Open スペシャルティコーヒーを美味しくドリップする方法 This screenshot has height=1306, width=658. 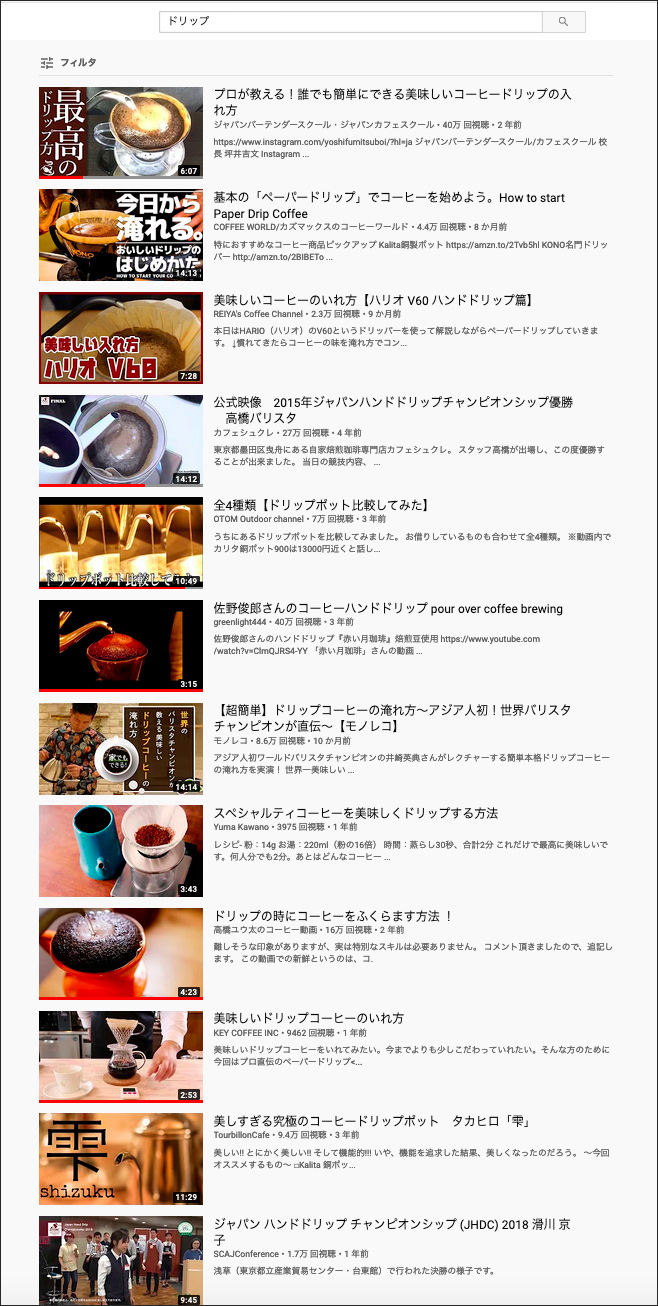[355, 813]
